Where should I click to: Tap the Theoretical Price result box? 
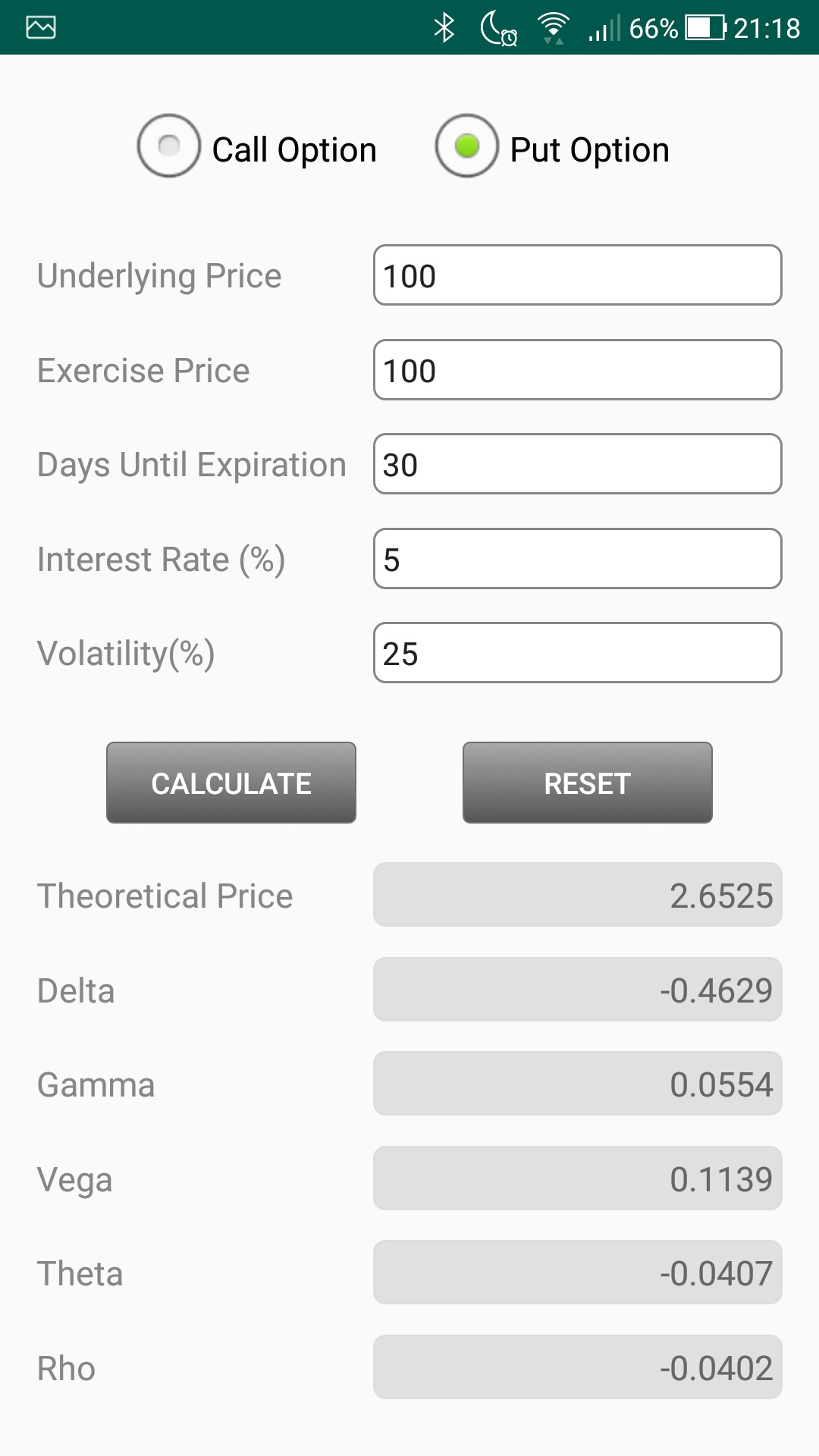point(576,895)
